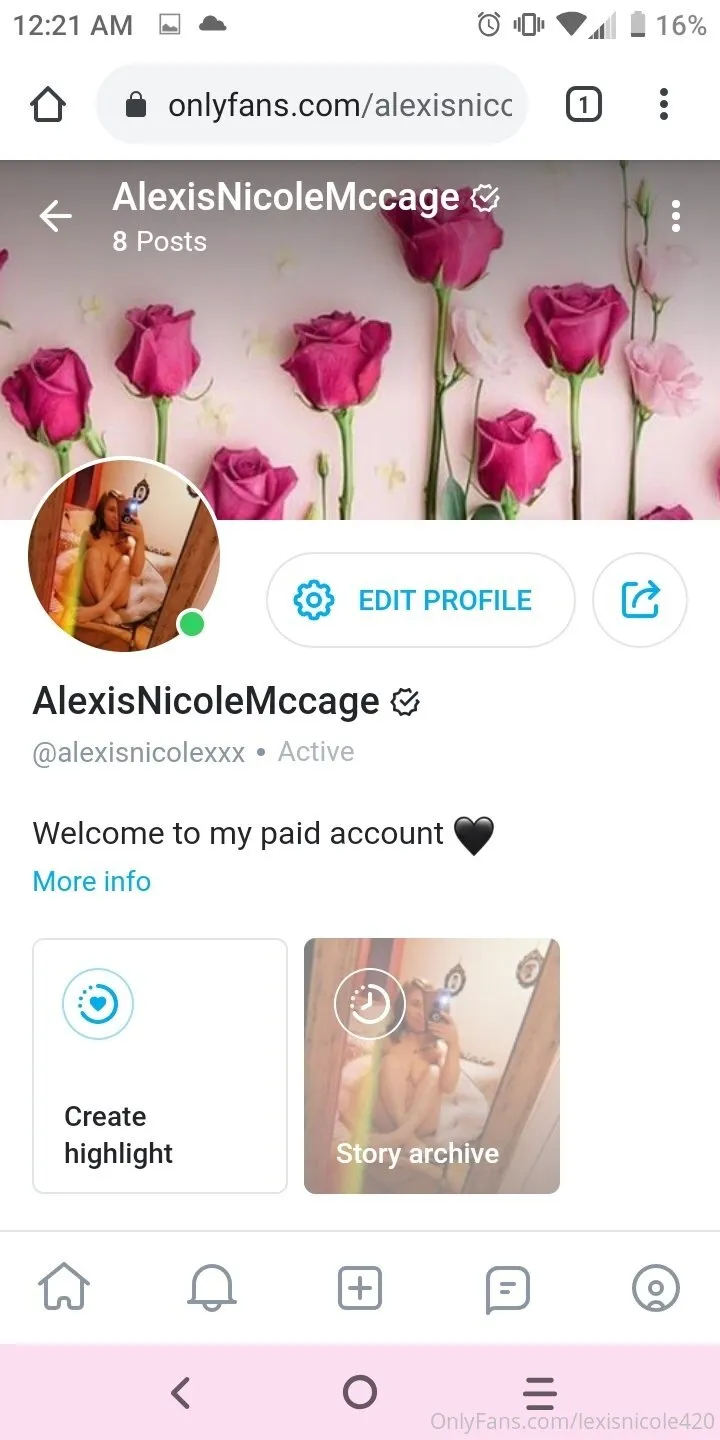The image size is (720, 1440).
Task: Open the Chrome tab switcher
Action: click(x=583, y=104)
